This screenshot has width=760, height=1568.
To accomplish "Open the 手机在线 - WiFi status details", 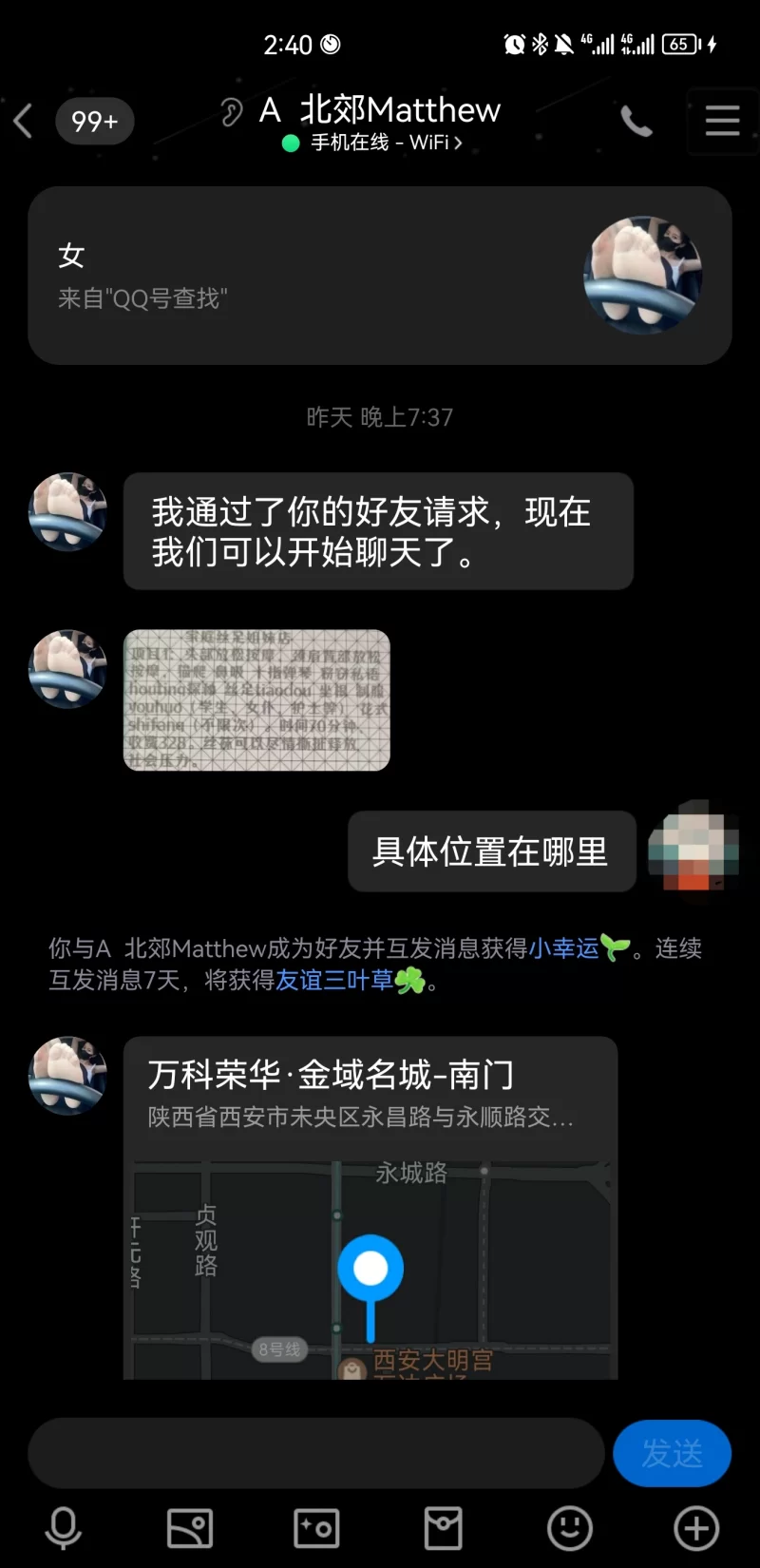I will click(x=385, y=143).
